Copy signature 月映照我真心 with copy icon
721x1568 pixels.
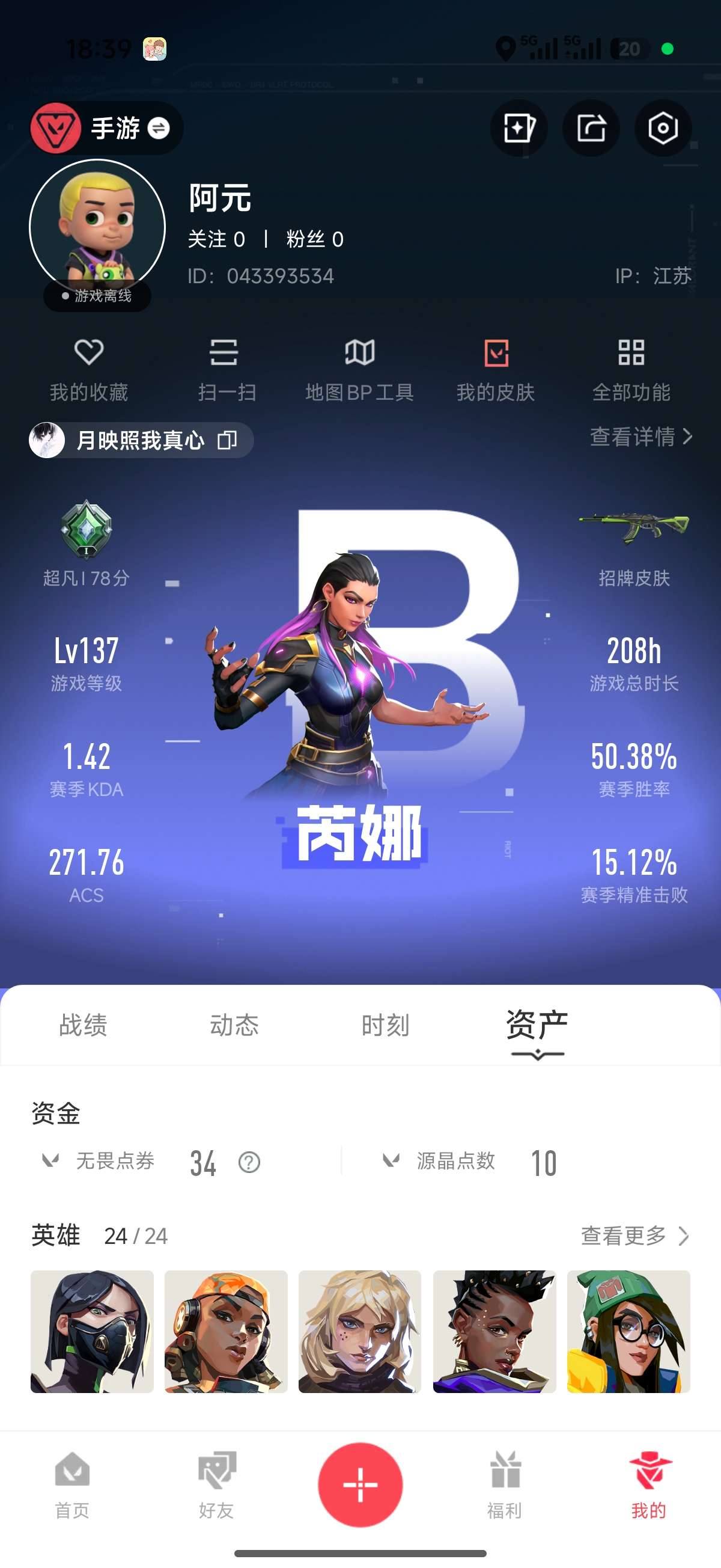pyautogui.click(x=228, y=439)
